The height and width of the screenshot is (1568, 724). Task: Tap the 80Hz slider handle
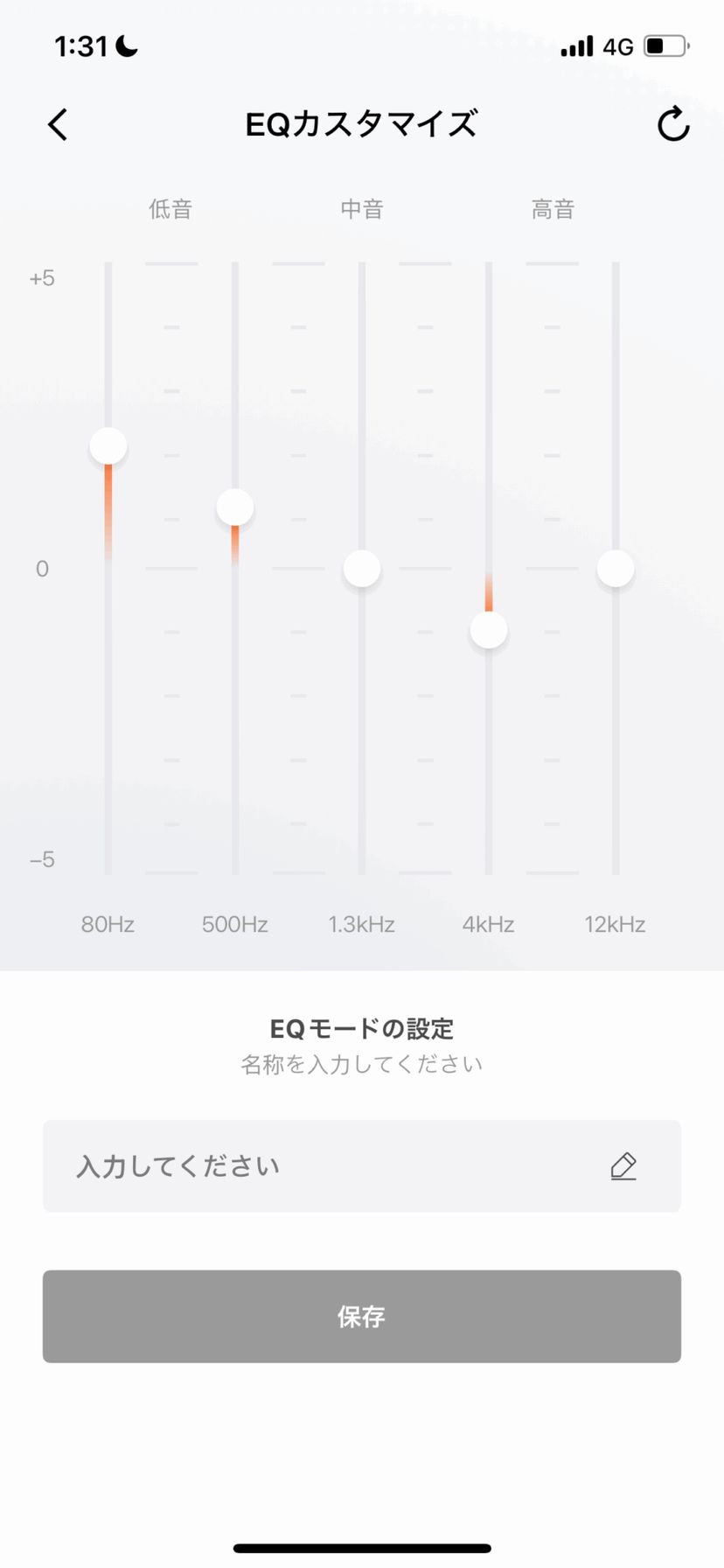pyautogui.click(x=108, y=446)
